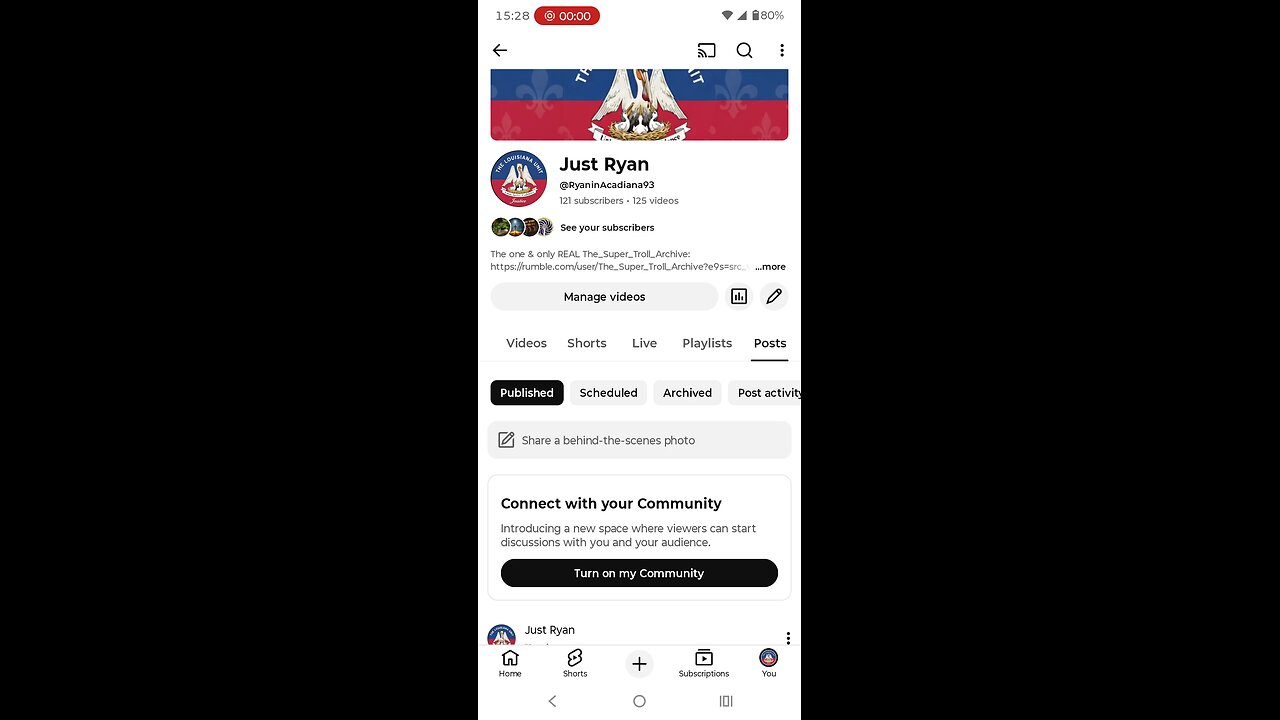The height and width of the screenshot is (720, 1280).
Task: Open the cast to device icon
Action: pyautogui.click(x=707, y=50)
